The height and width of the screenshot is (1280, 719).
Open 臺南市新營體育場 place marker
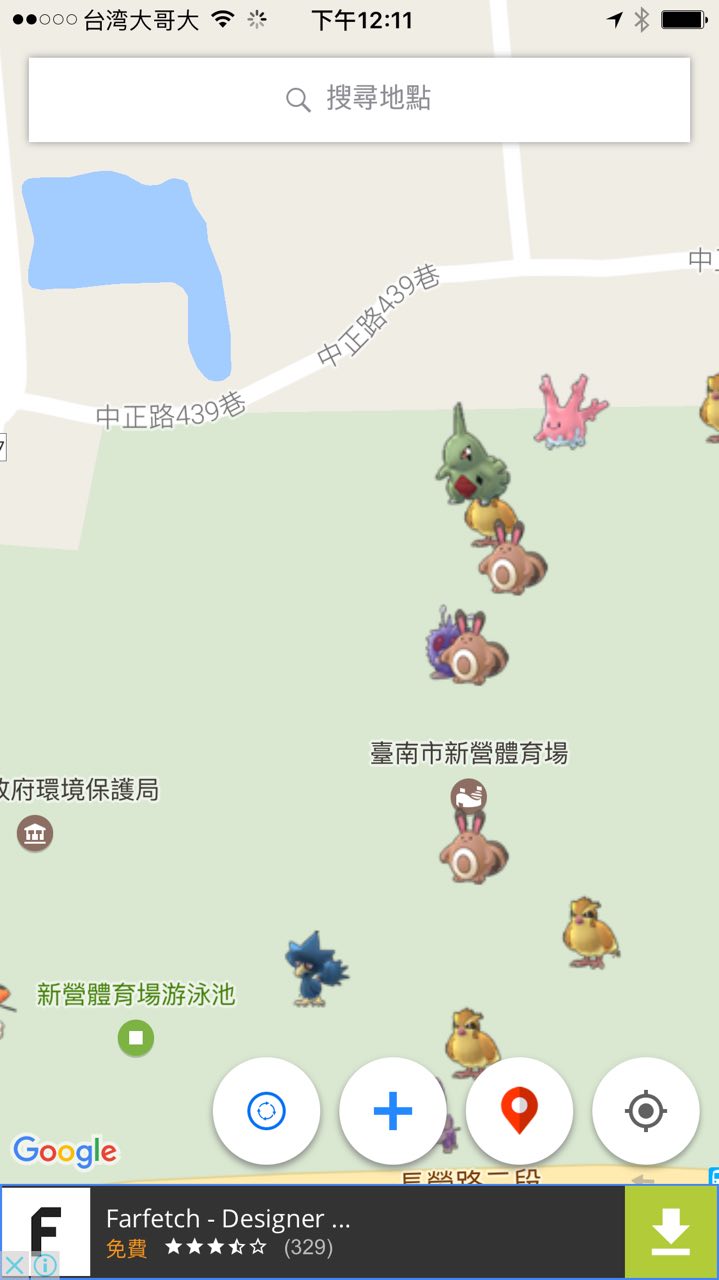pyautogui.click(x=468, y=797)
